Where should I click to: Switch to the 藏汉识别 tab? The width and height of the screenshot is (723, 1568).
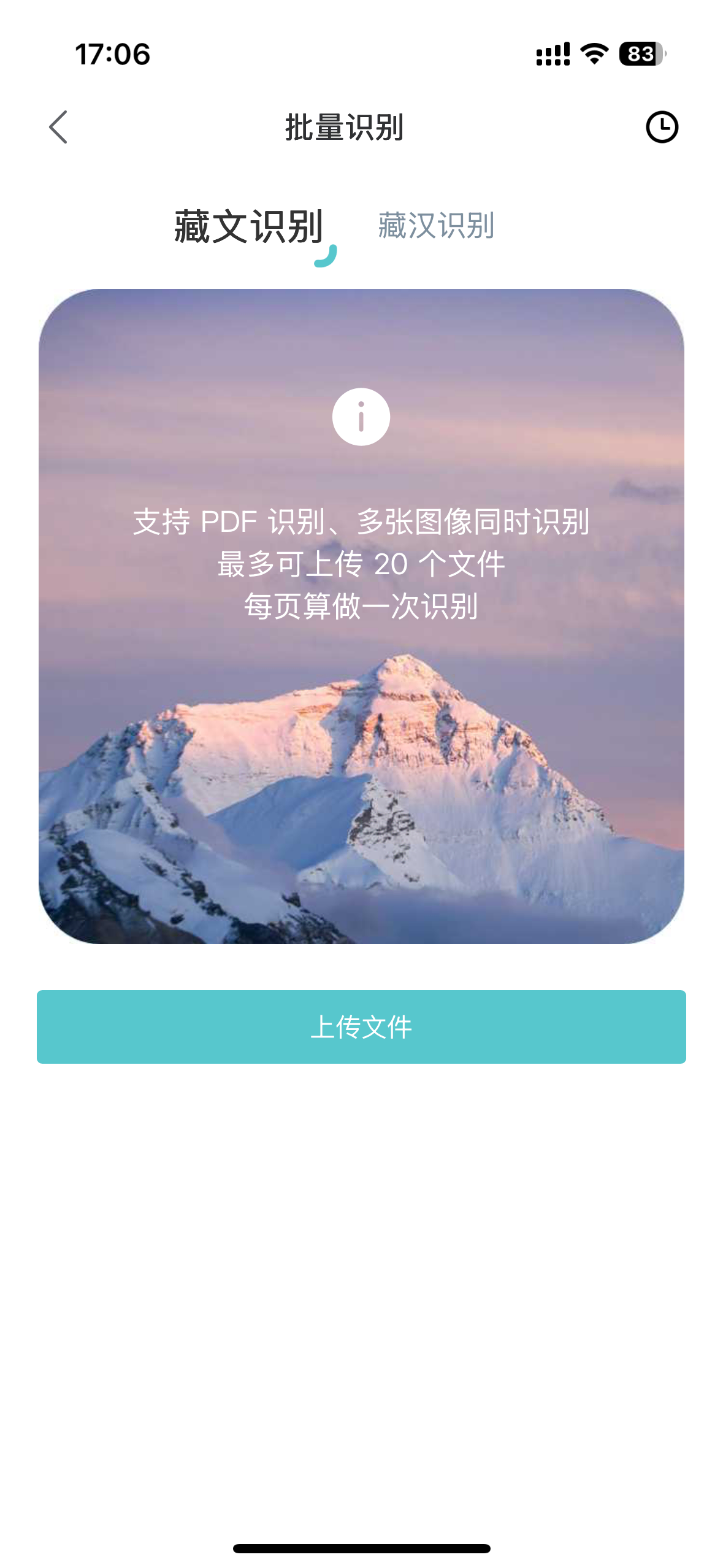(436, 226)
